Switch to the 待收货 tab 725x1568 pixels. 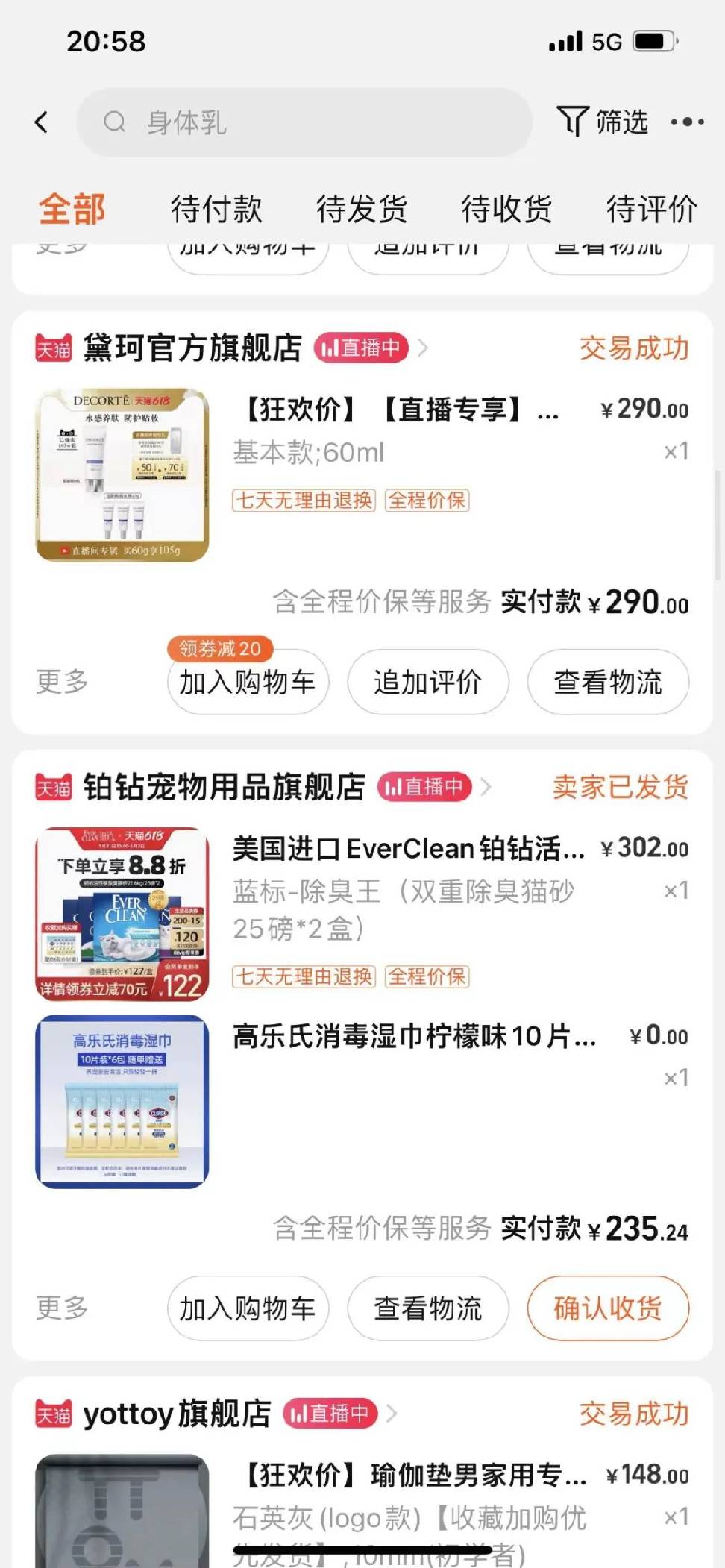506,209
